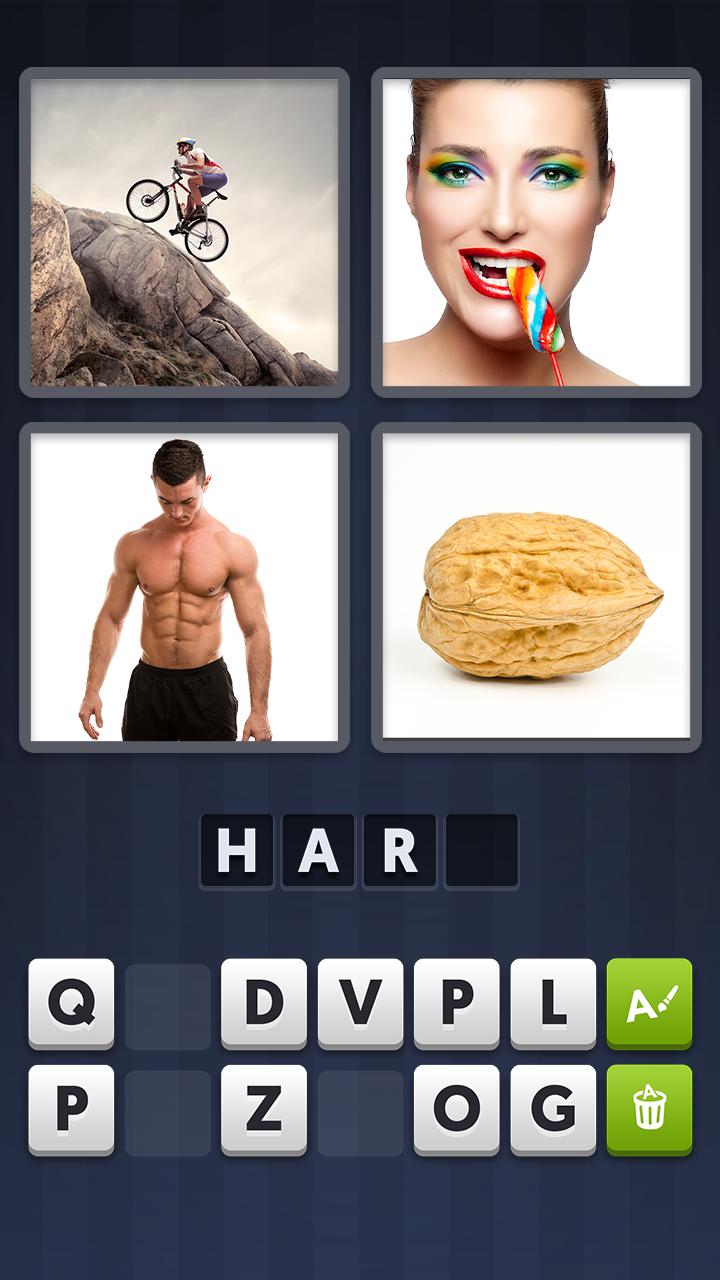The image size is (720, 1280).
Task: Remove the letter H from the answer
Action: pos(237,850)
